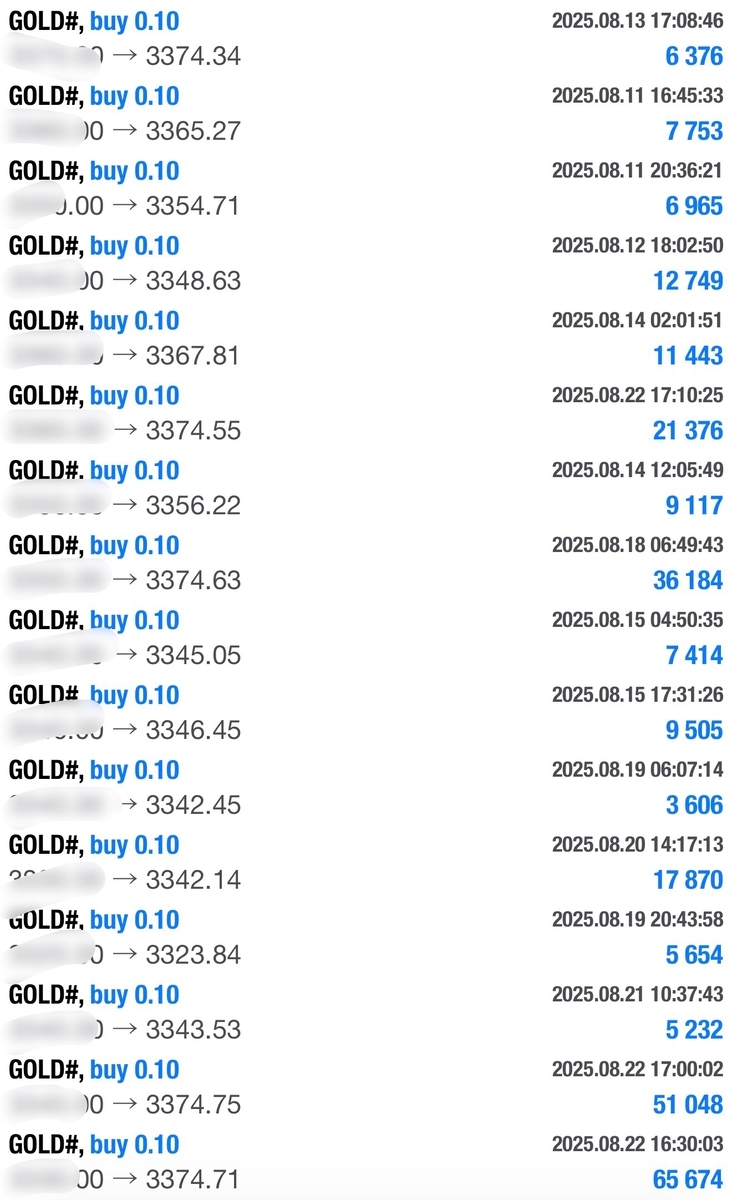Select the GOLD# buy with profit 65 674
The width and height of the screenshot is (732, 1200).
[366, 1163]
